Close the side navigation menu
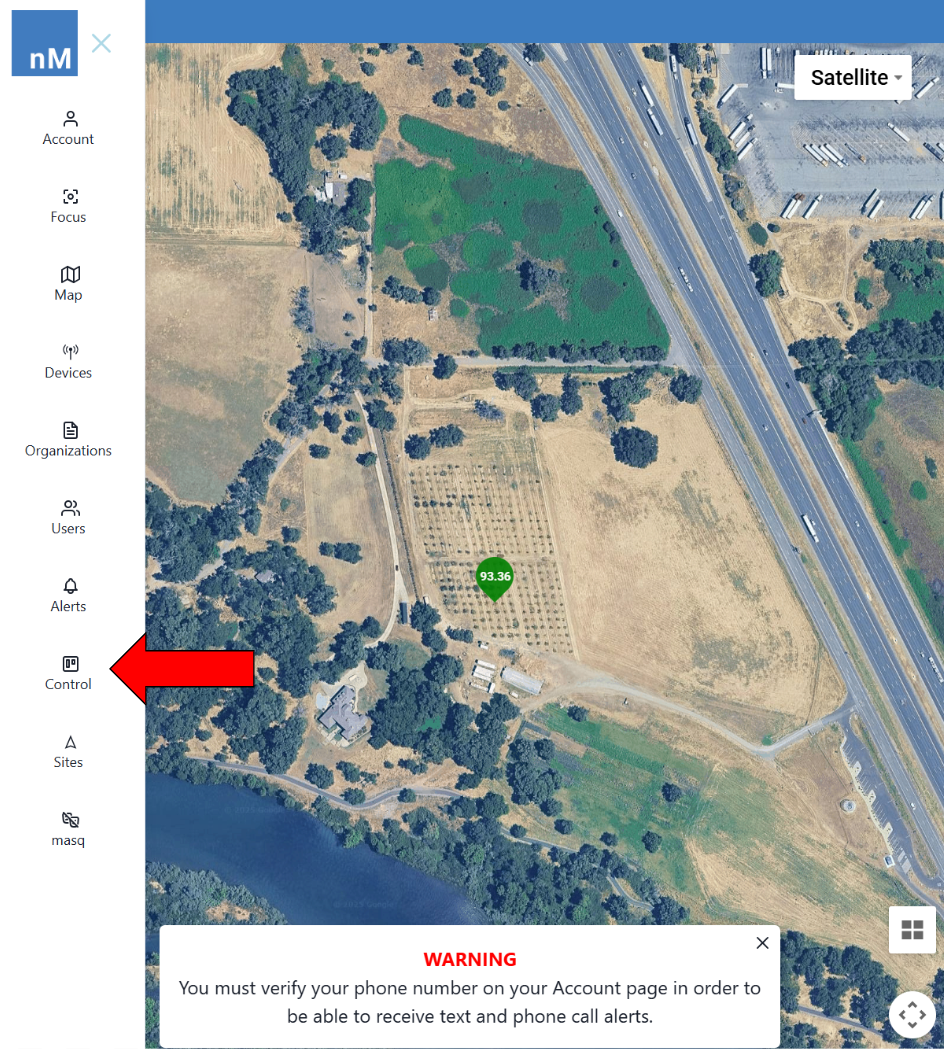The width and height of the screenshot is (944, 1049). (101, 43)
